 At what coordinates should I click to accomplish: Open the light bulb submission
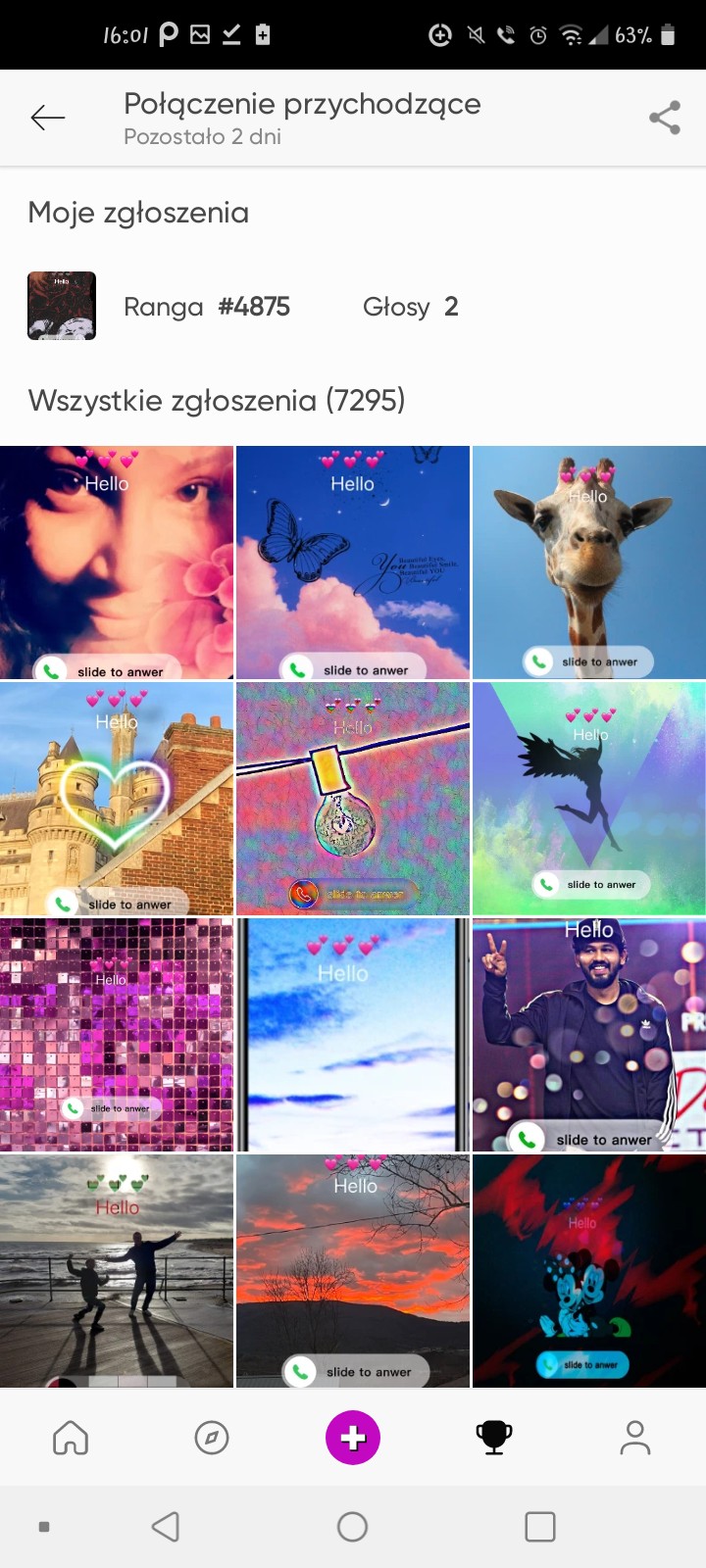(x=353, y=799)
